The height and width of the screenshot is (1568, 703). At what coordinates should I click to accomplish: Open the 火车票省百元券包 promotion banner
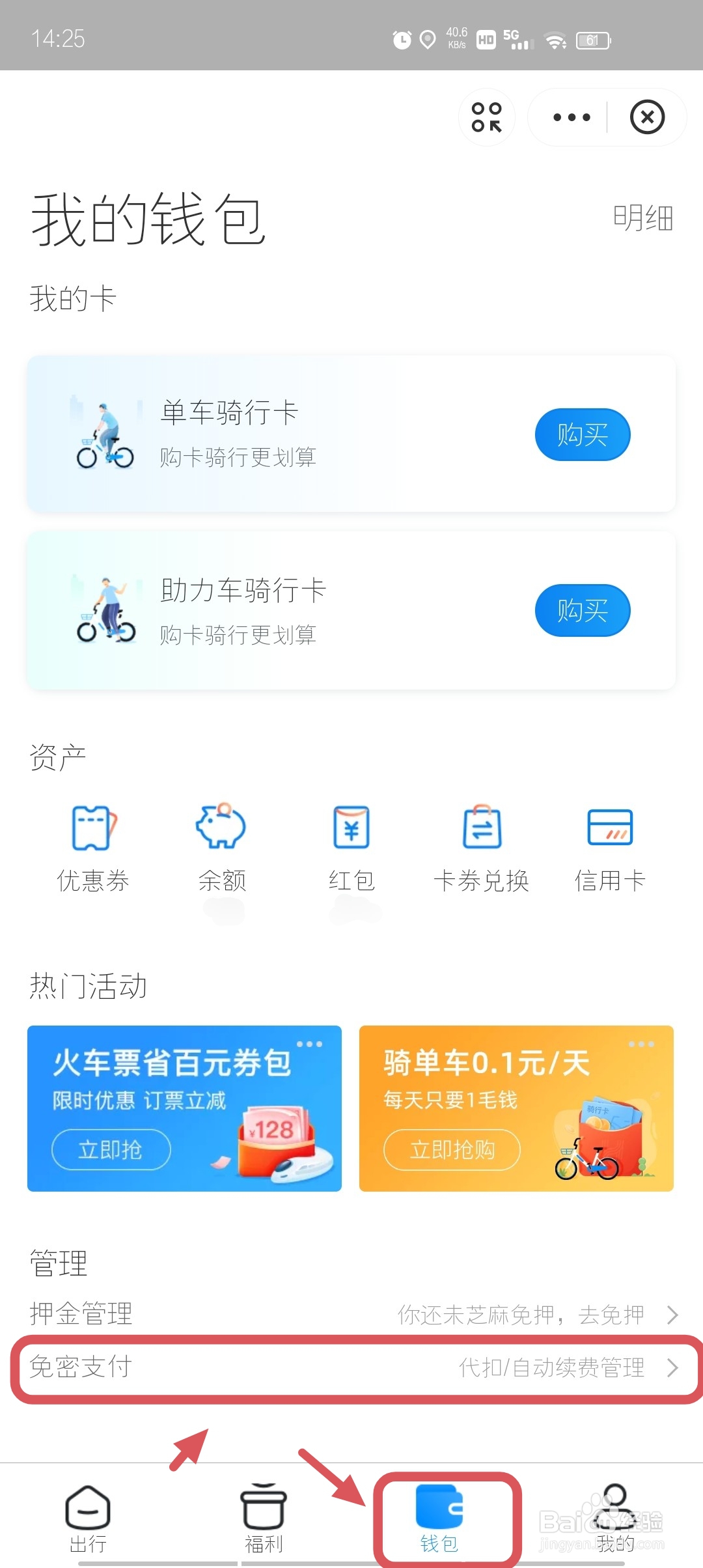point(184,1108)
